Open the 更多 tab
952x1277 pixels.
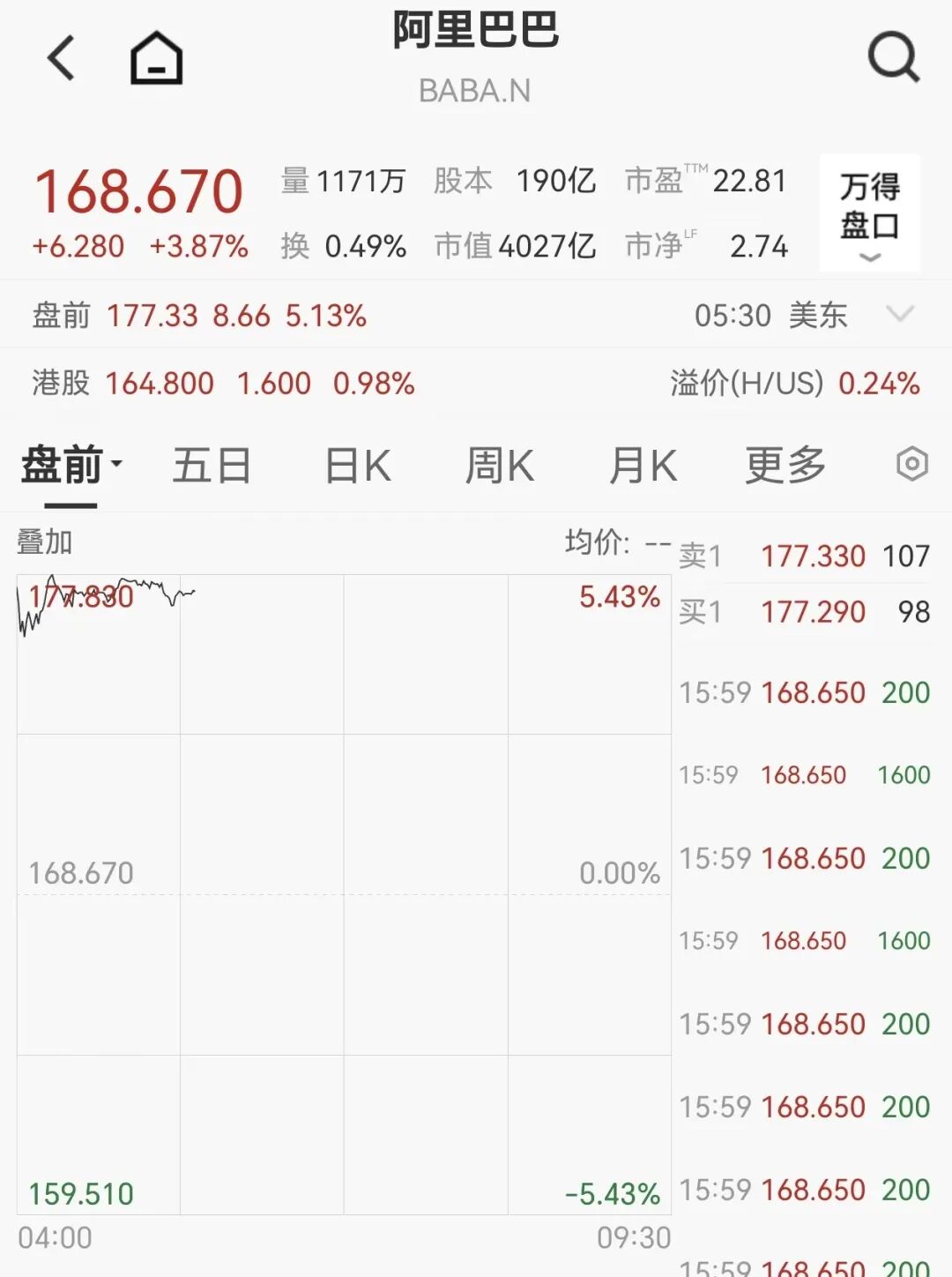point(783,466)
